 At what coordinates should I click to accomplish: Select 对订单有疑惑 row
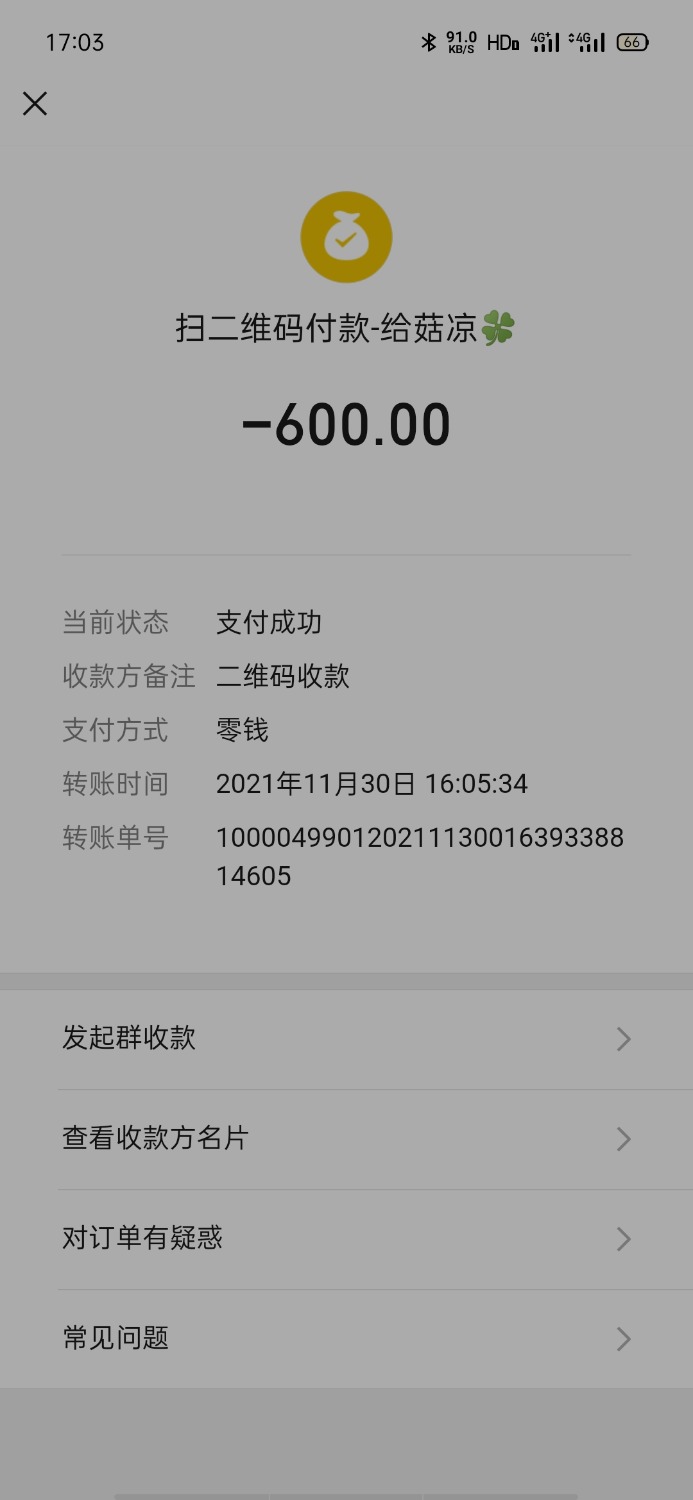pos(346,1238)
